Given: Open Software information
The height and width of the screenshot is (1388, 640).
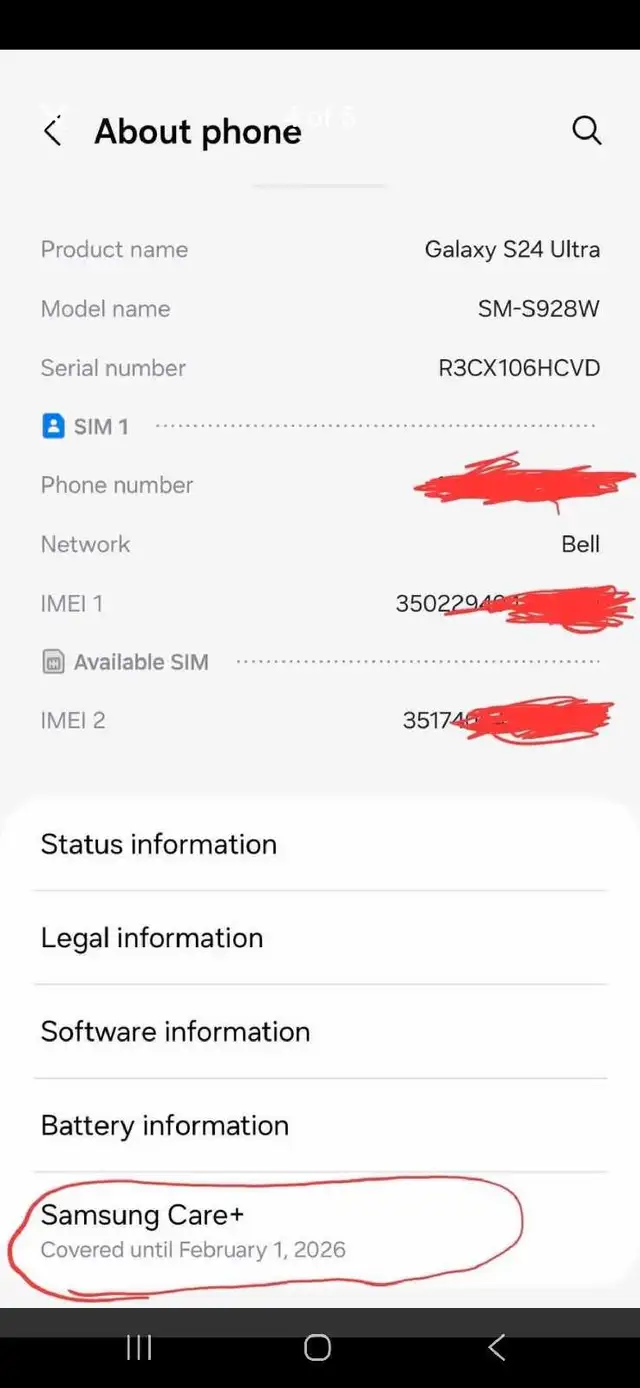Looking at the screenshot, I should [320, 1032].
